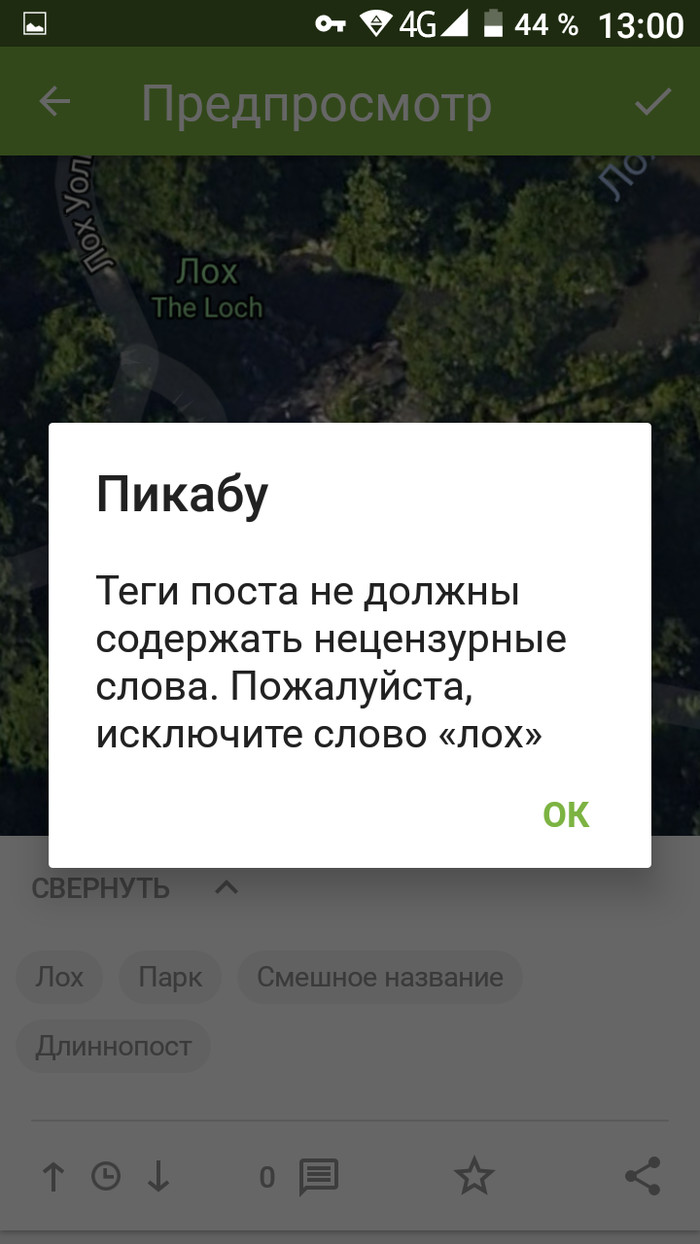
Task: Confirm the post with the checkmark
Action: tap(653, 102)
